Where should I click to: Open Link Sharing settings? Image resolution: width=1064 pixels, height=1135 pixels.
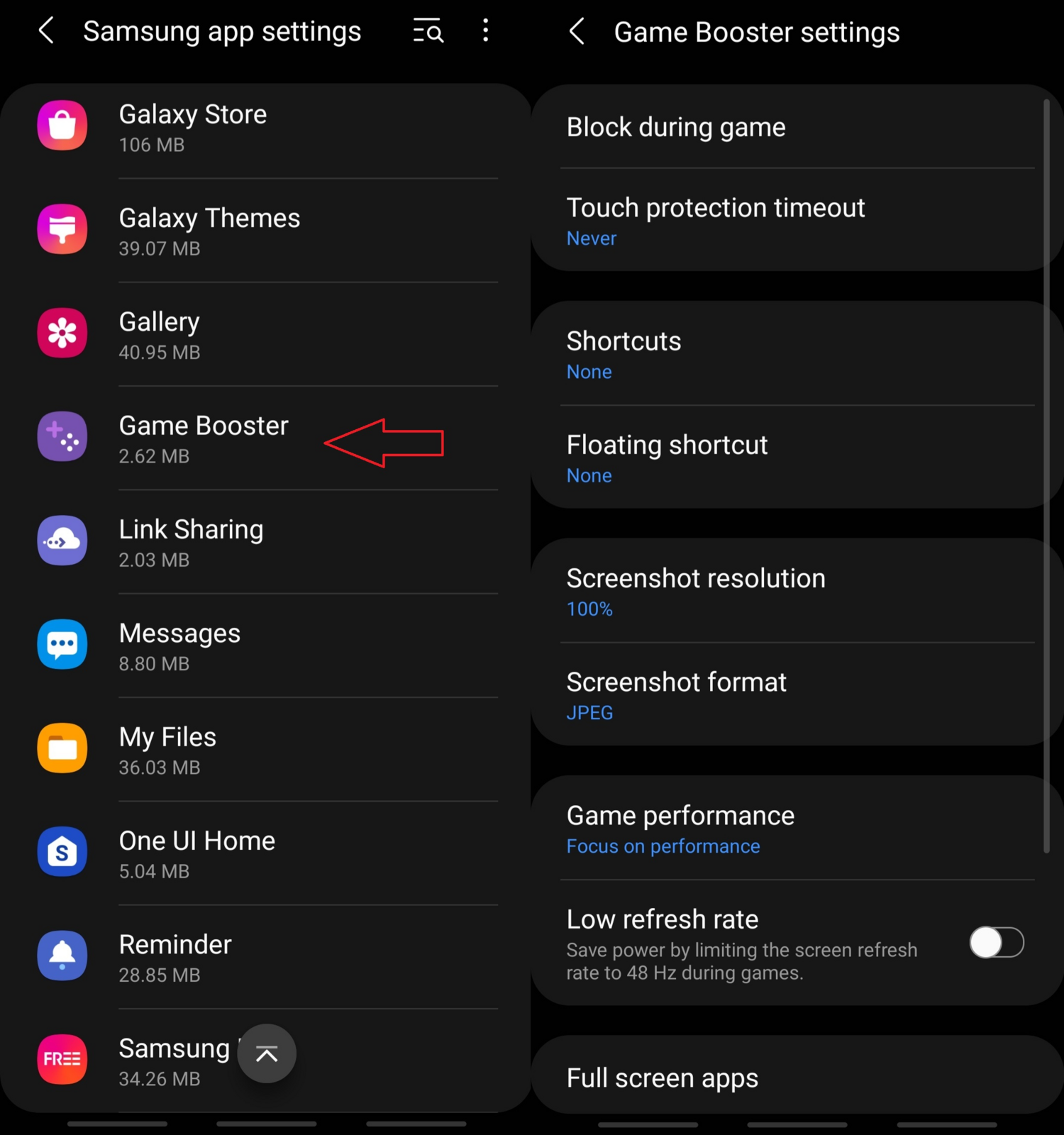[x=266, y=543]
